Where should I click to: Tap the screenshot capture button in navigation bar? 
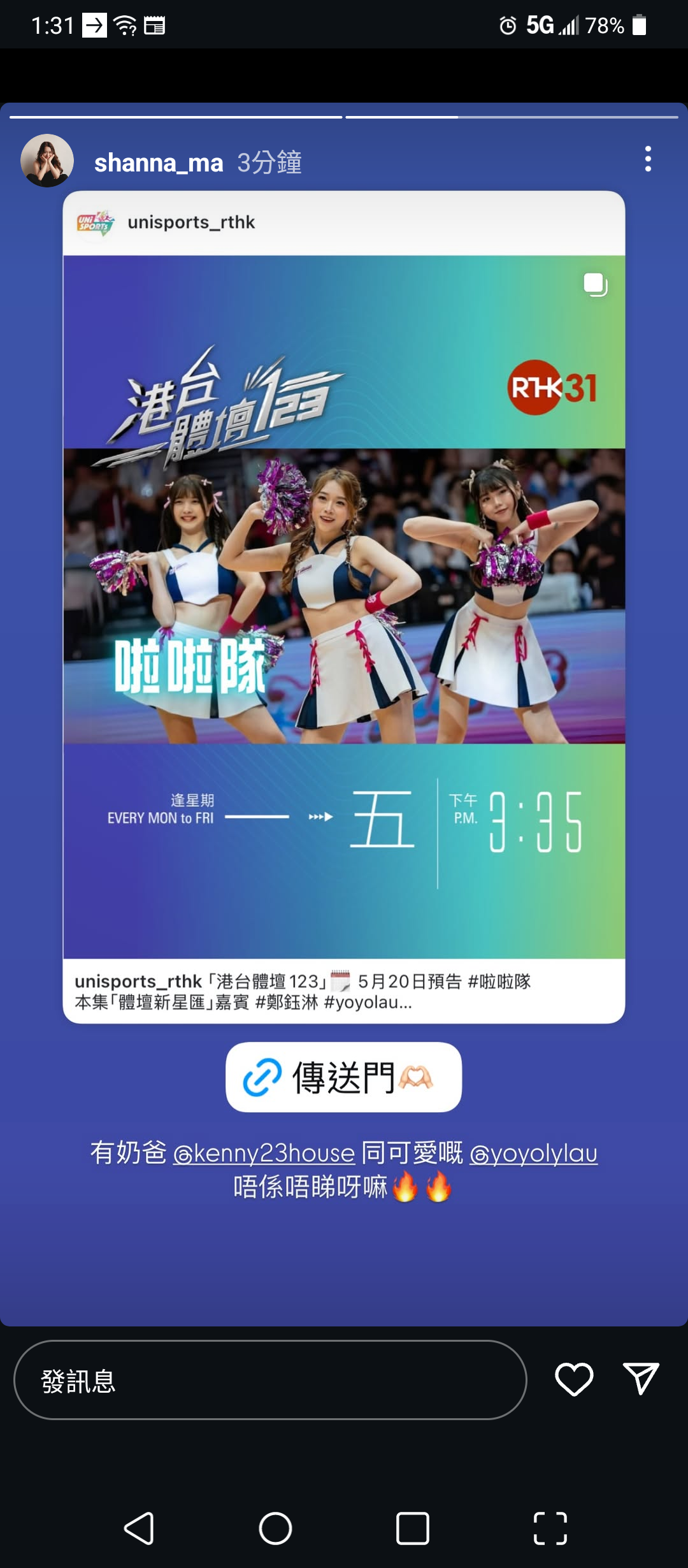(x=550, y=1528)
